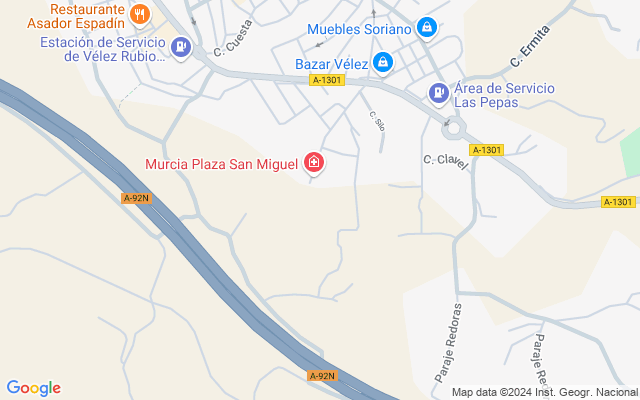Open the Bazar Vélez store marker
This screenshot has height=400, width=640.
383,63
